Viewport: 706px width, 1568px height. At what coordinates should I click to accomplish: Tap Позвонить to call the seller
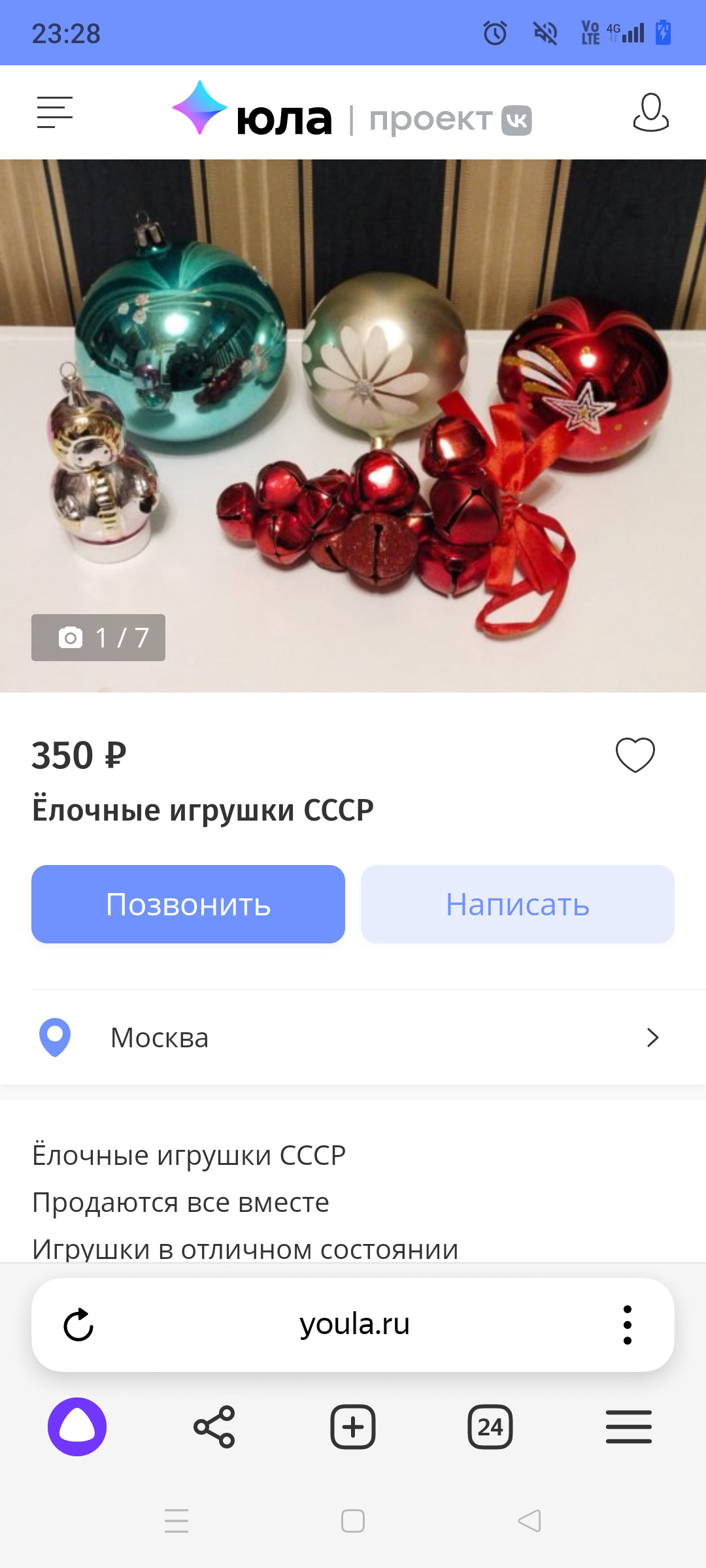(x=188, y=904)
